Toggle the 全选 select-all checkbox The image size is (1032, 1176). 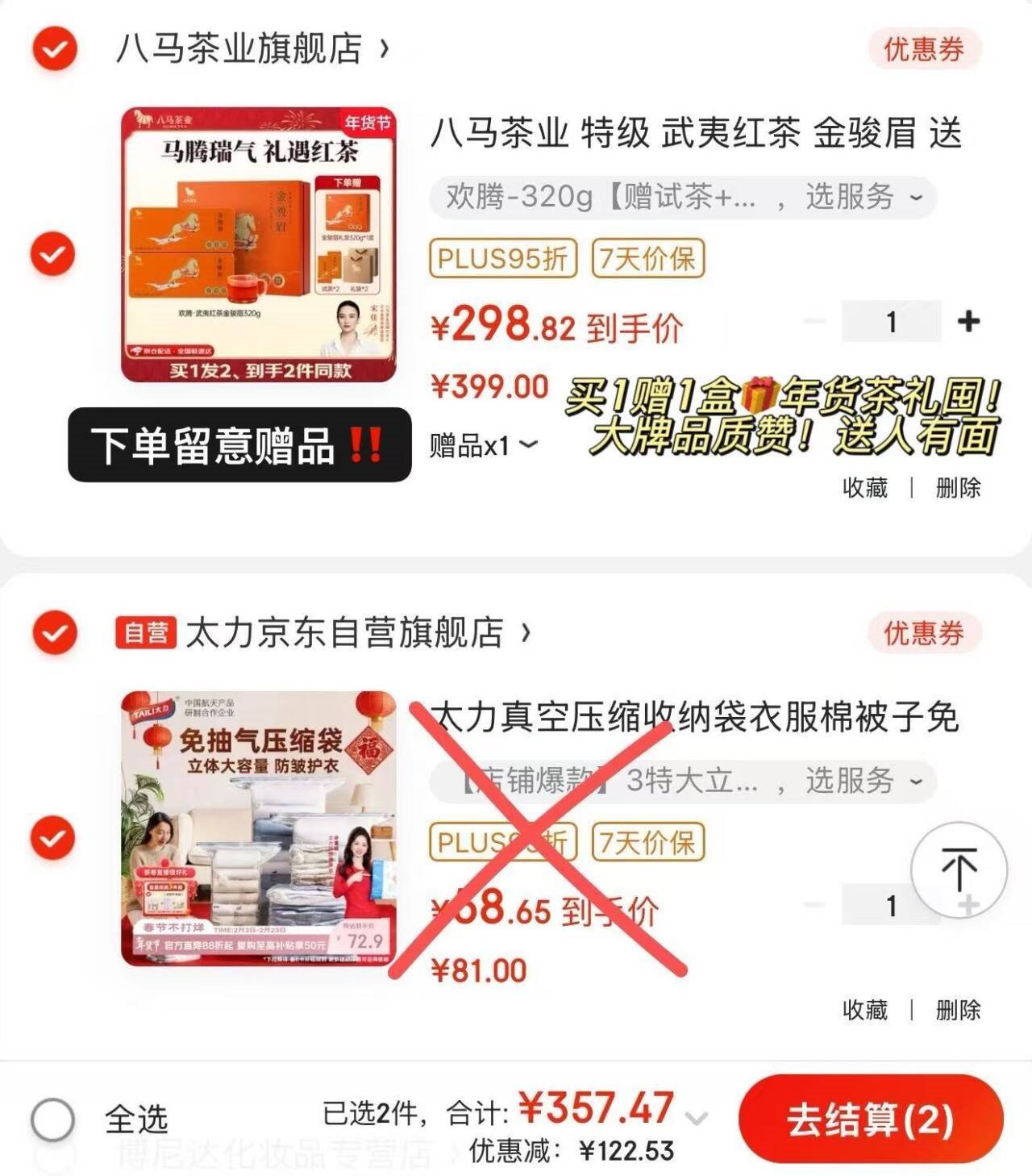point(53,1120)
